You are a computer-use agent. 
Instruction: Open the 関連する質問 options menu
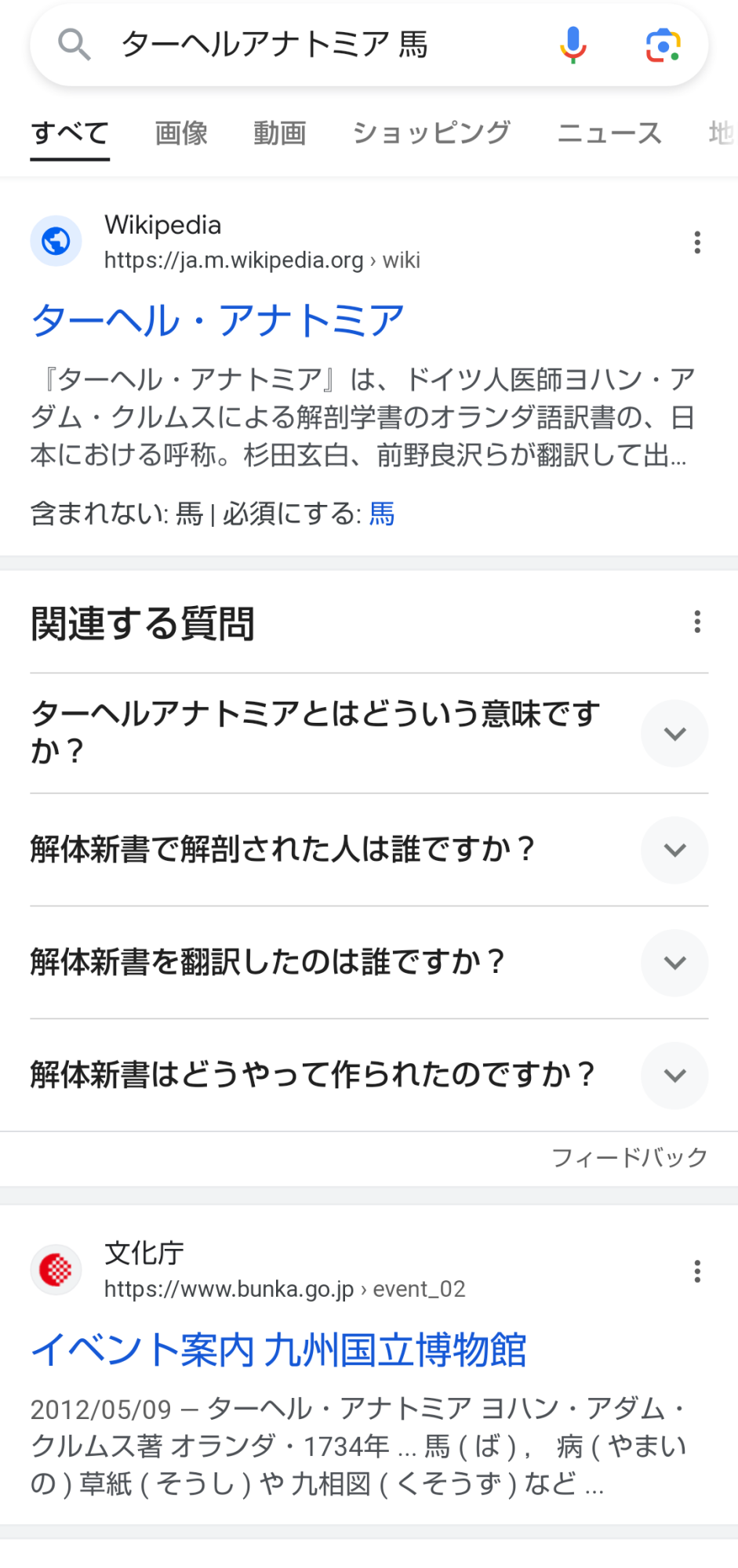tap(697, 622)
